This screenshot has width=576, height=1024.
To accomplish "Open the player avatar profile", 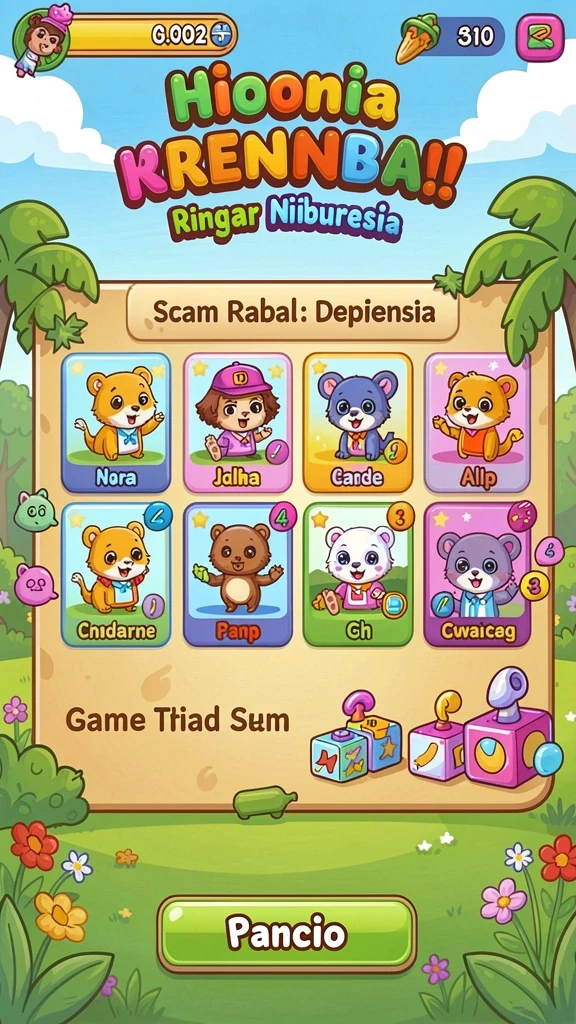I will pyautogui.click(x=42, y=39).
